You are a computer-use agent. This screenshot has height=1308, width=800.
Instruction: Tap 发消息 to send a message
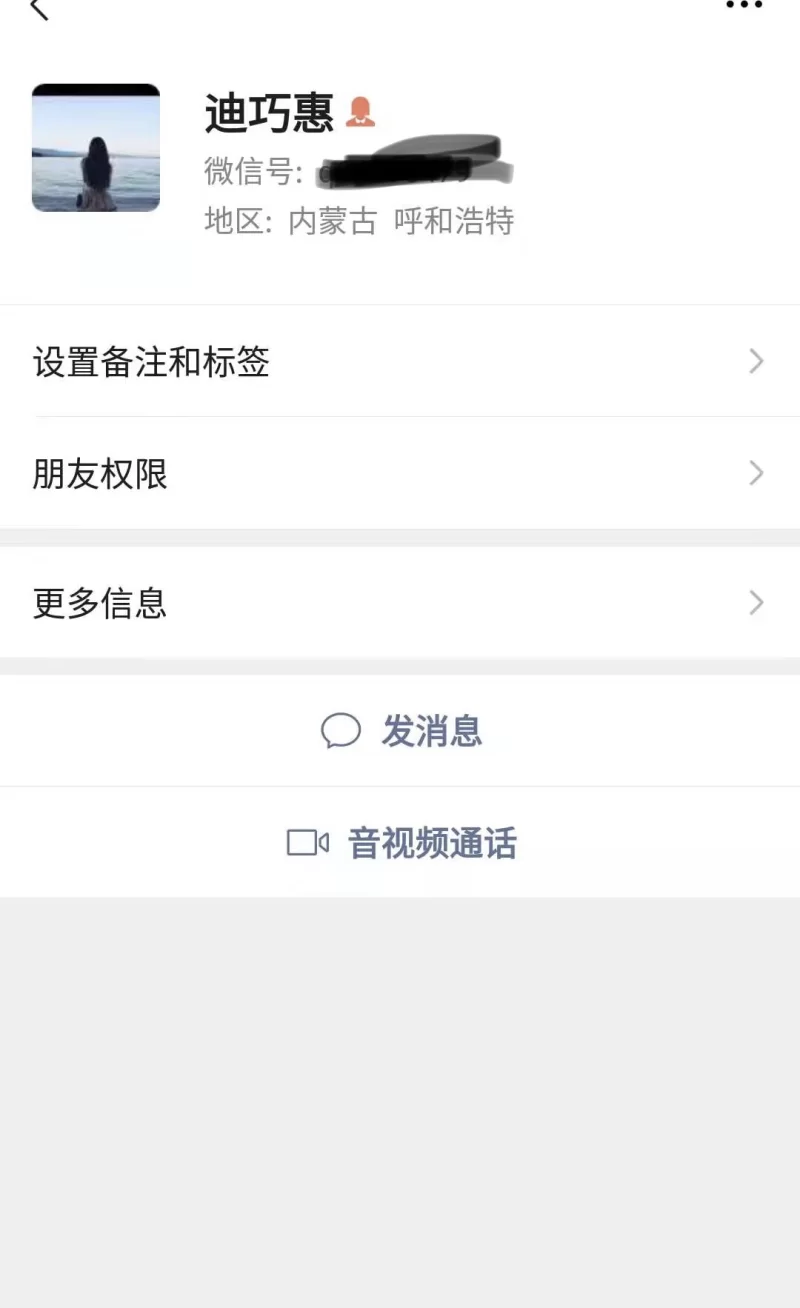402,731
